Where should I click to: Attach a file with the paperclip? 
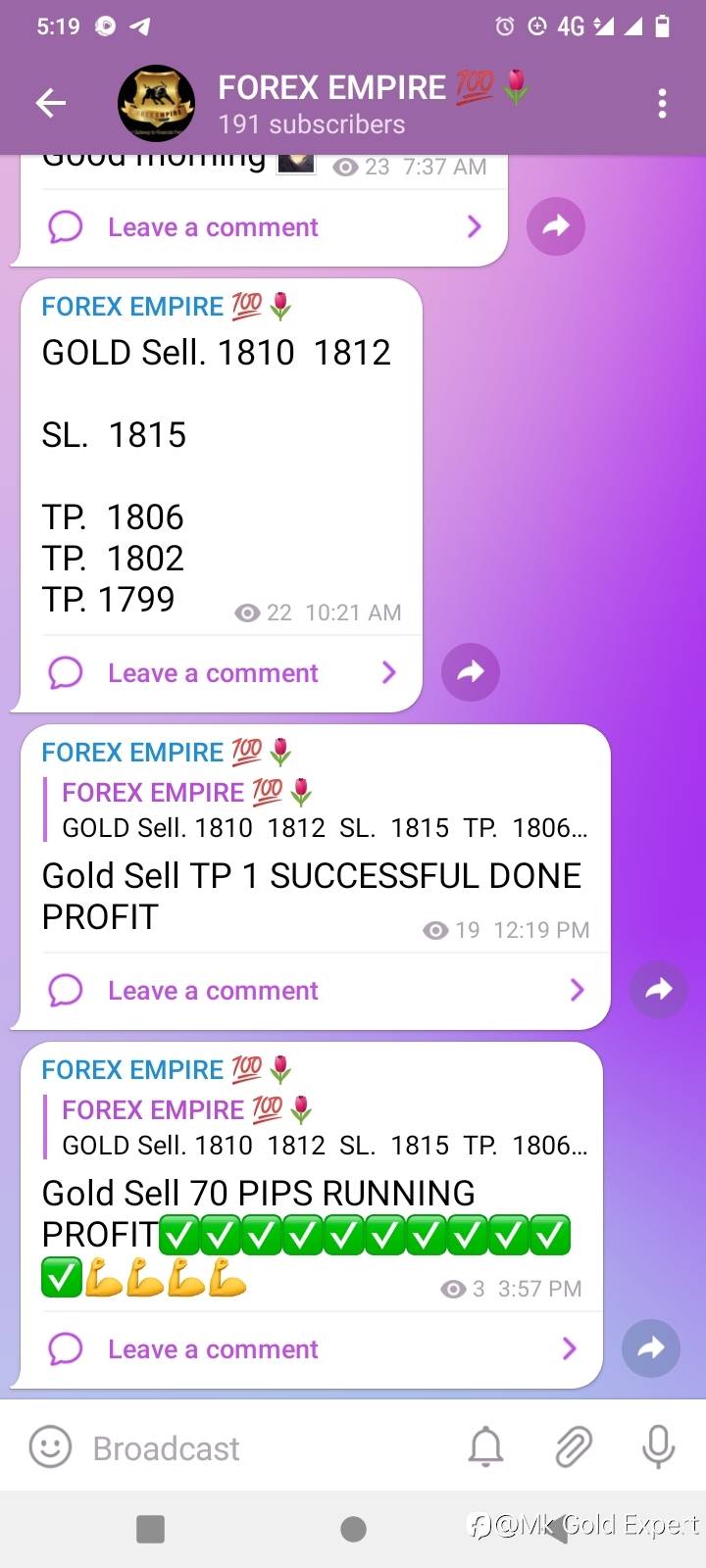tap(573, 1447)
